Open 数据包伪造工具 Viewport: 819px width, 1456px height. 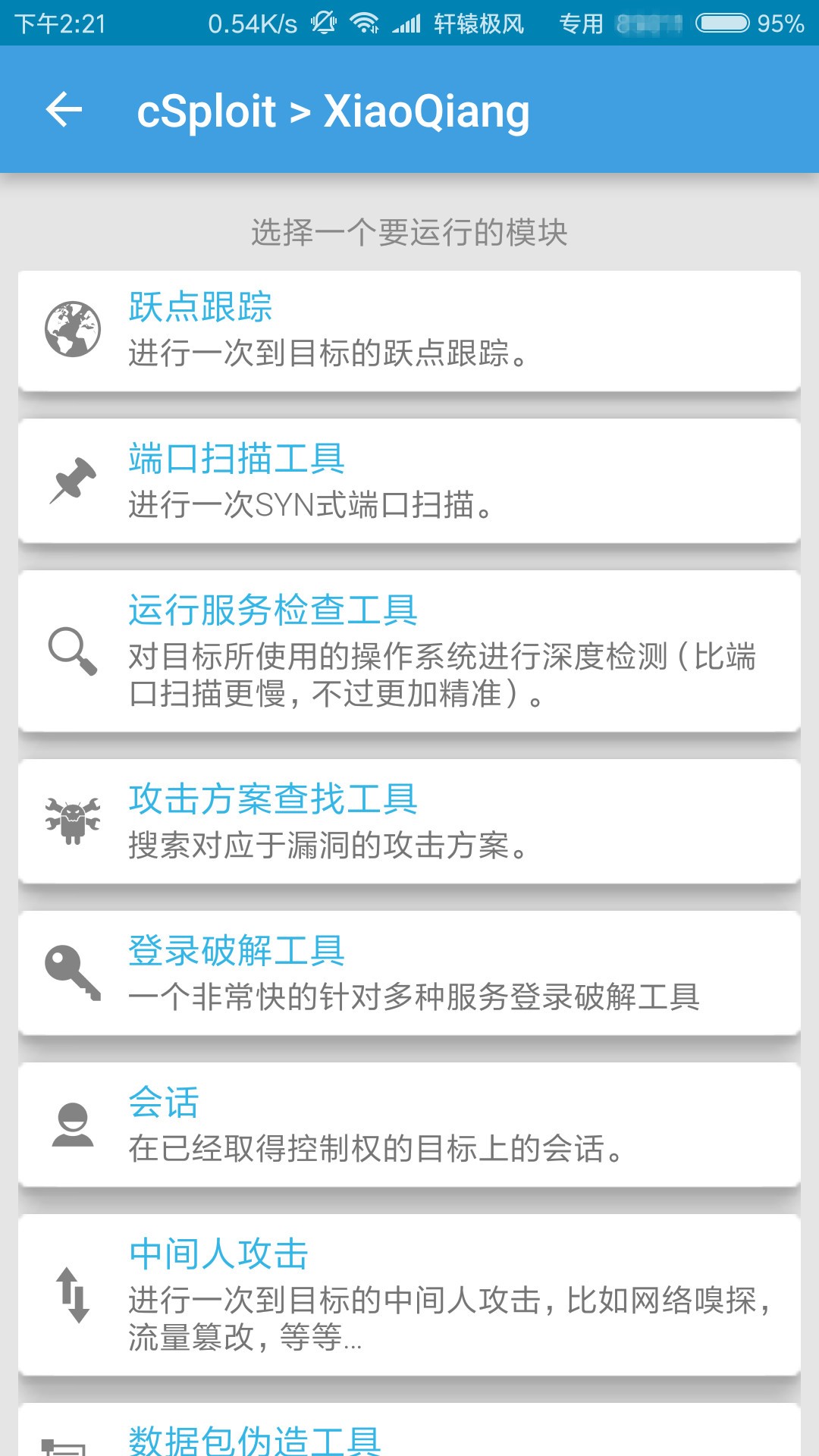[x=409, y=1436]
